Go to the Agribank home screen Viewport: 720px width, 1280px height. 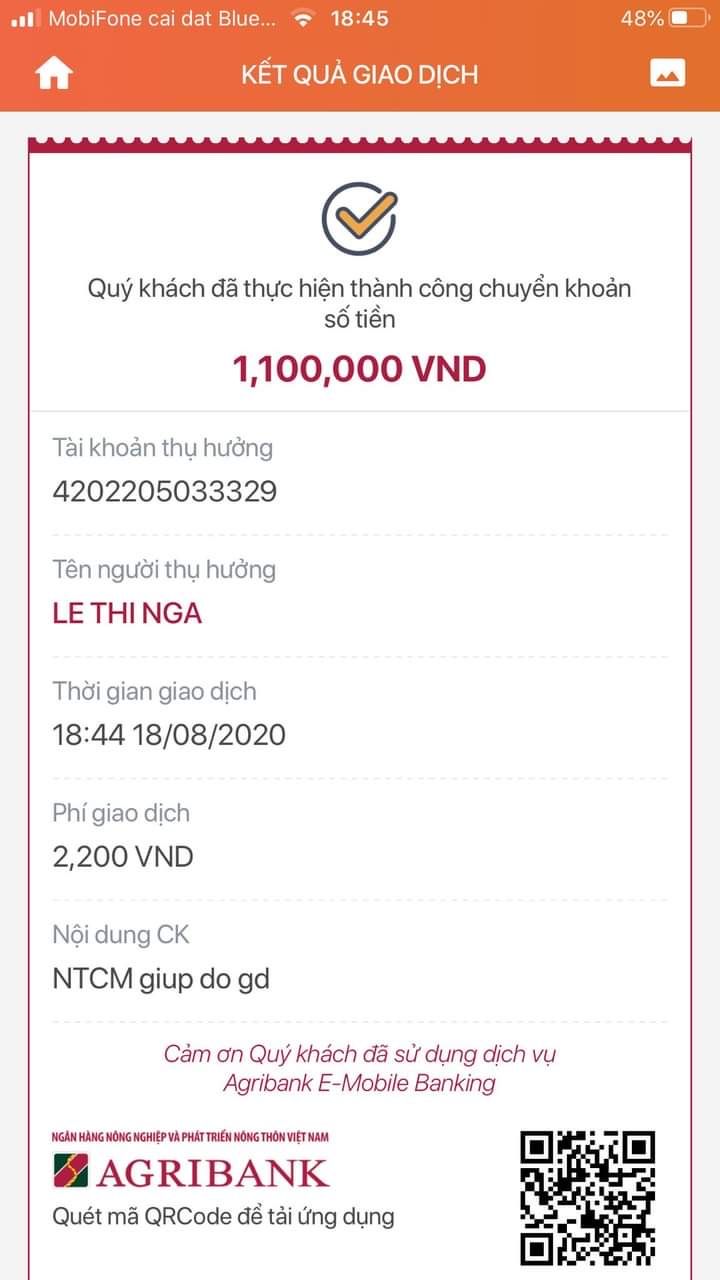tap(54, 74)
